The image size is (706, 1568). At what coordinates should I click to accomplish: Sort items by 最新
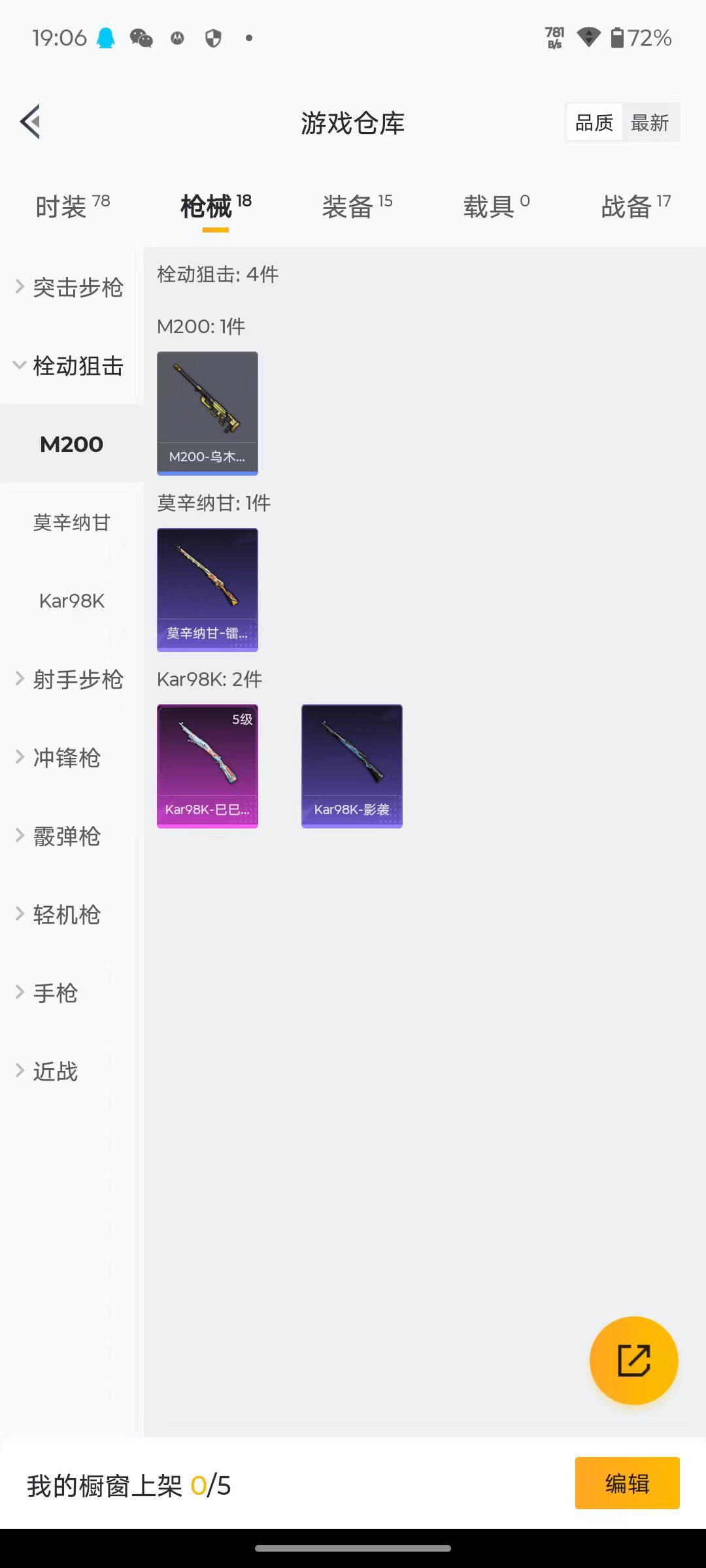pos(649,122)
